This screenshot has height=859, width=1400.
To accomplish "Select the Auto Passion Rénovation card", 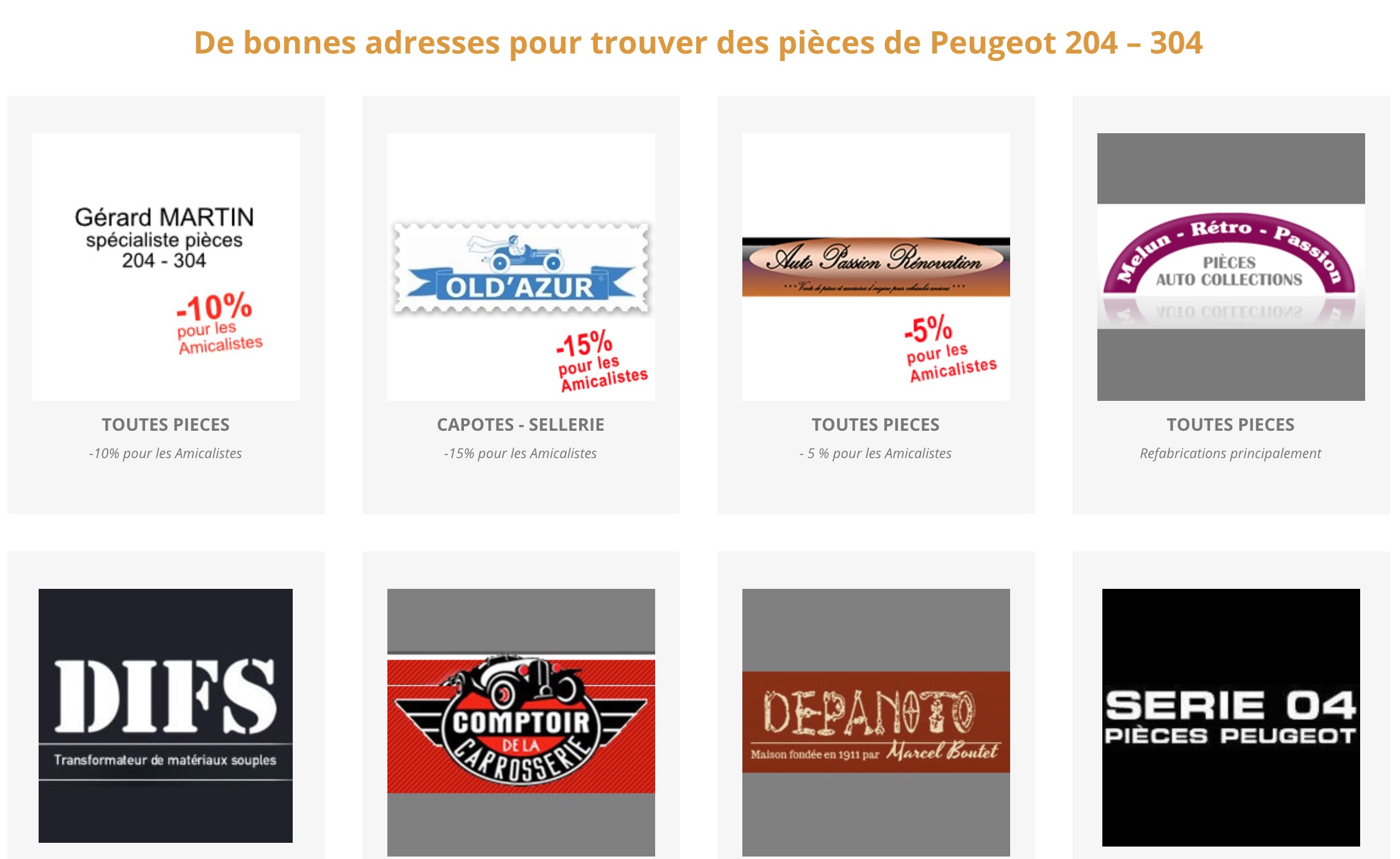I will click(876, 267).
